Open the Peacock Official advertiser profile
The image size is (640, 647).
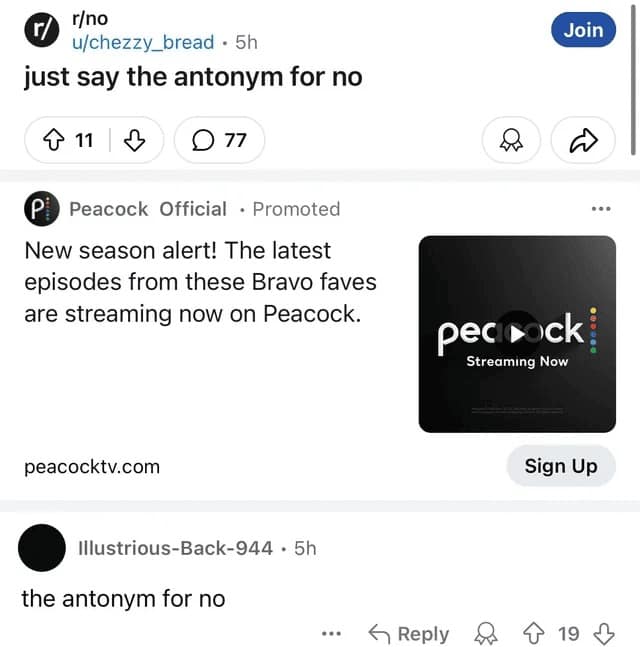pos(147,209)
